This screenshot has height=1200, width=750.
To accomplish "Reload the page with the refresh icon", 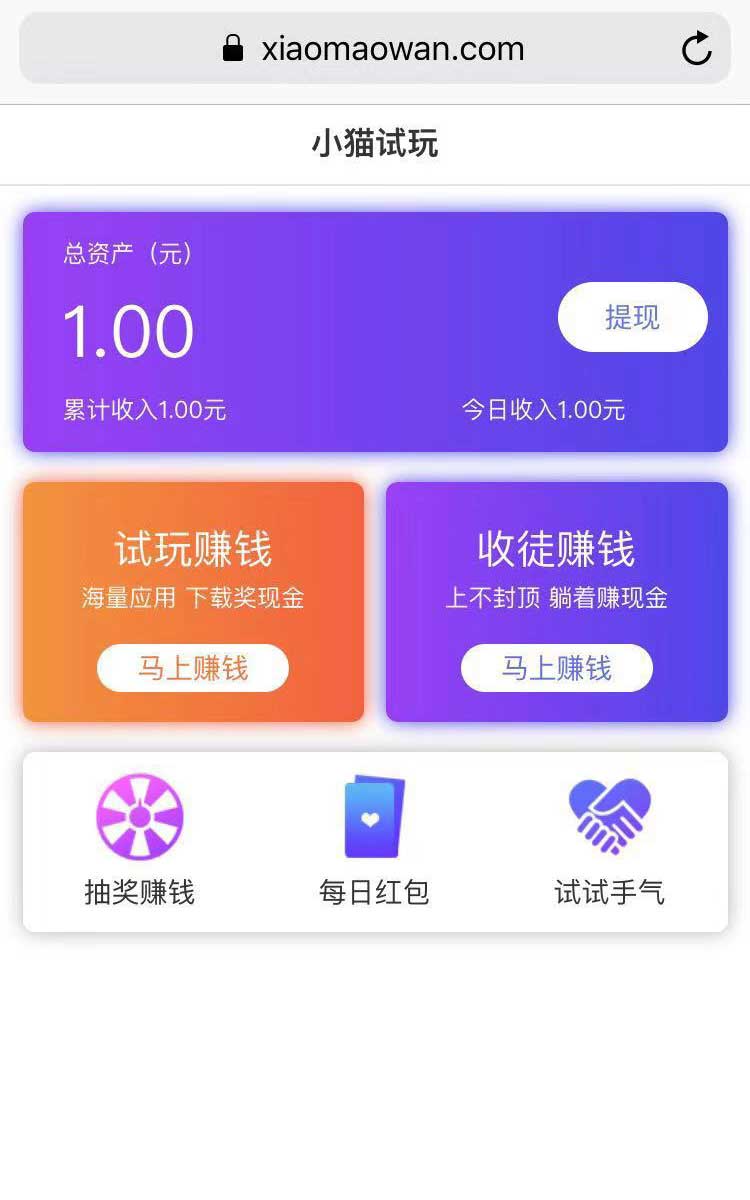I will [697, 48].
